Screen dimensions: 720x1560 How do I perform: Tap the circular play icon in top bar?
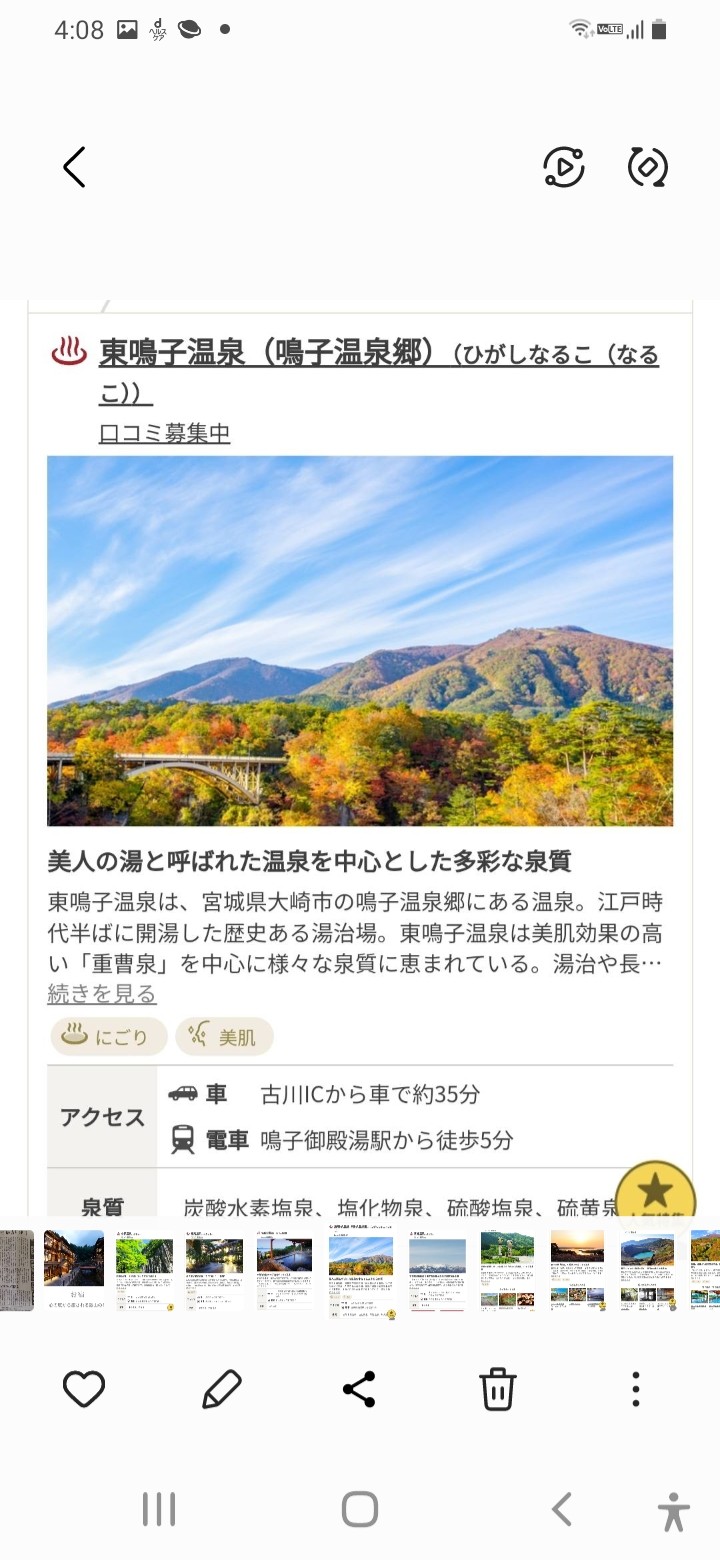tap(564, 167)
